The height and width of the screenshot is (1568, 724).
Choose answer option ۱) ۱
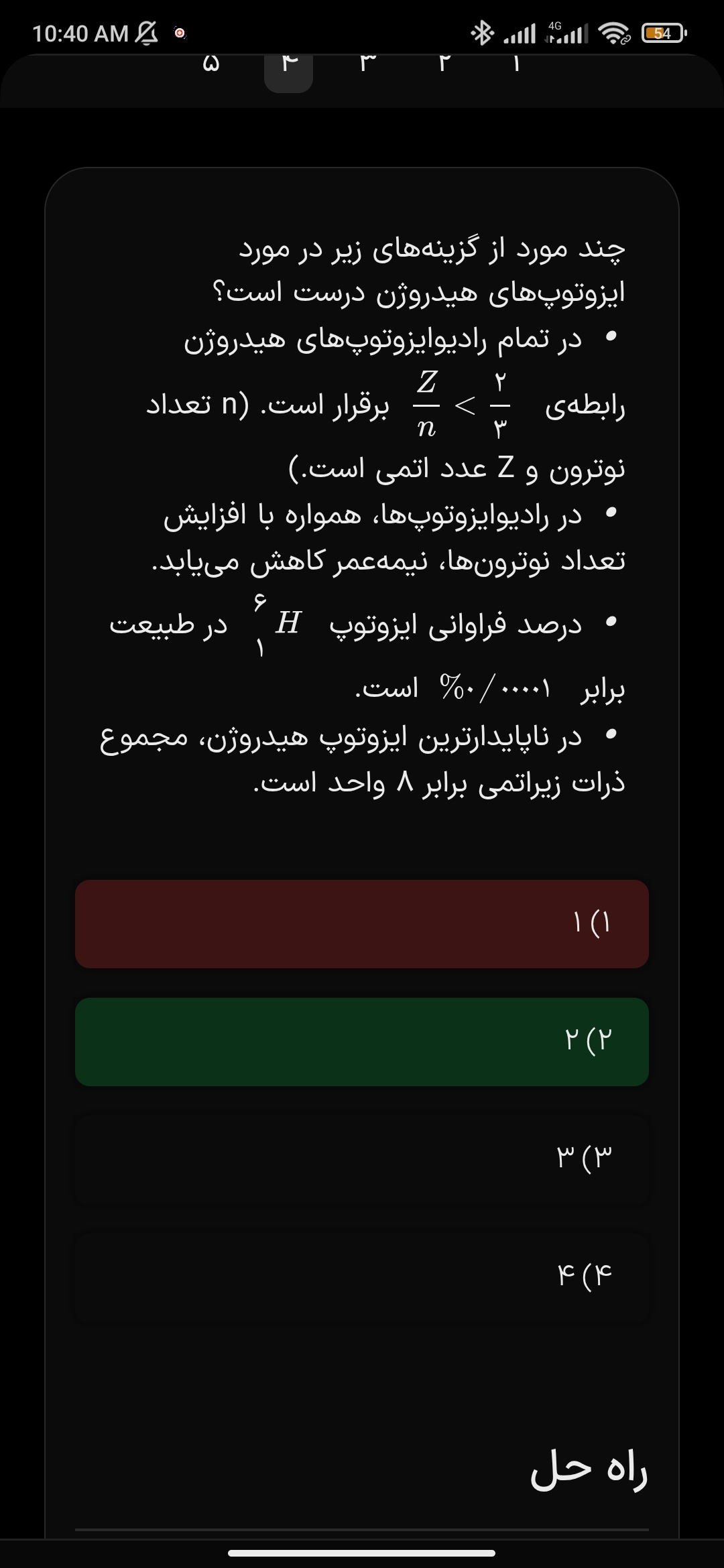point(362,923)
